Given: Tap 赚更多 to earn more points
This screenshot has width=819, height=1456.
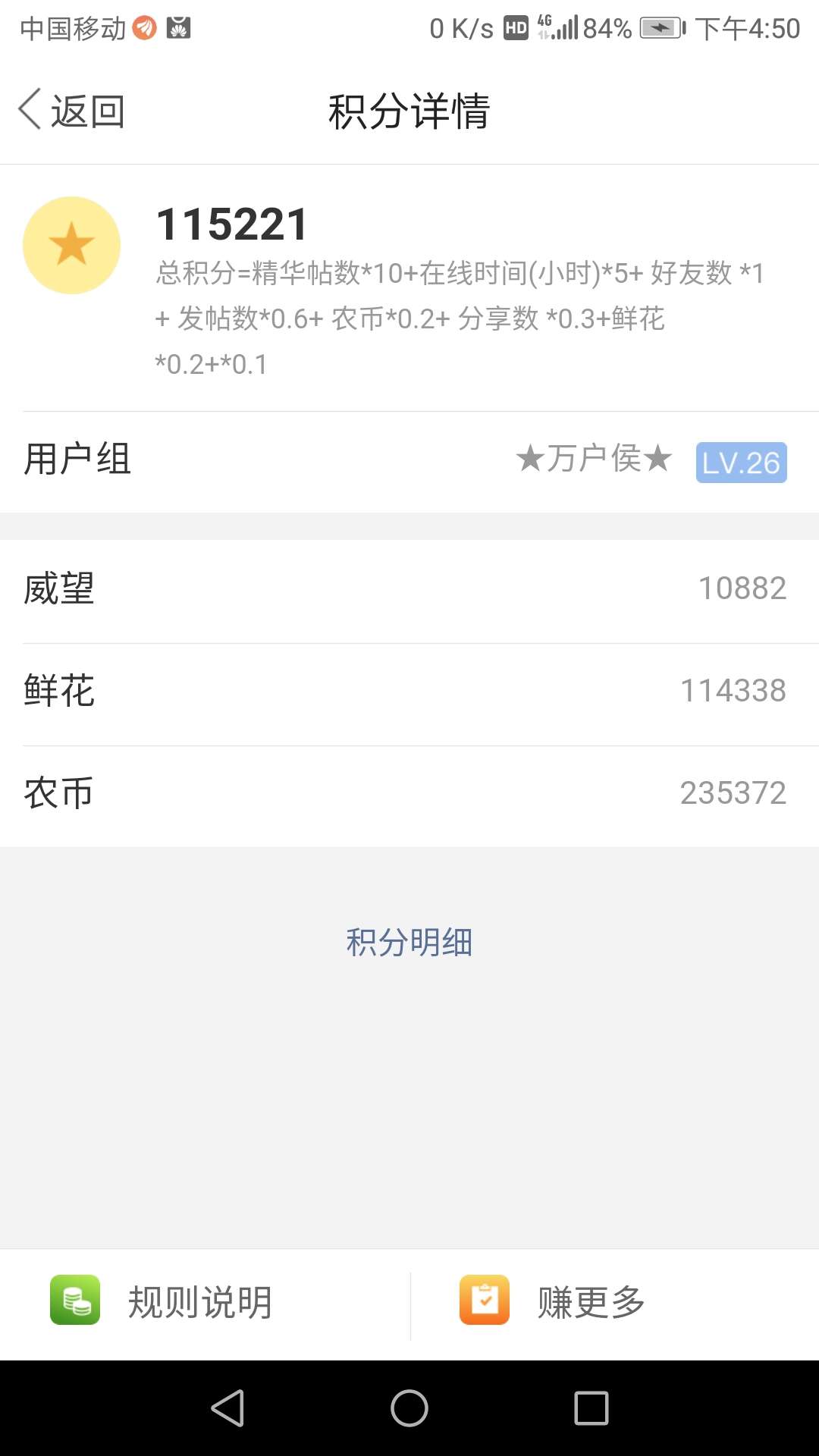Looking at the screenshot, I should pos(615,1302).
